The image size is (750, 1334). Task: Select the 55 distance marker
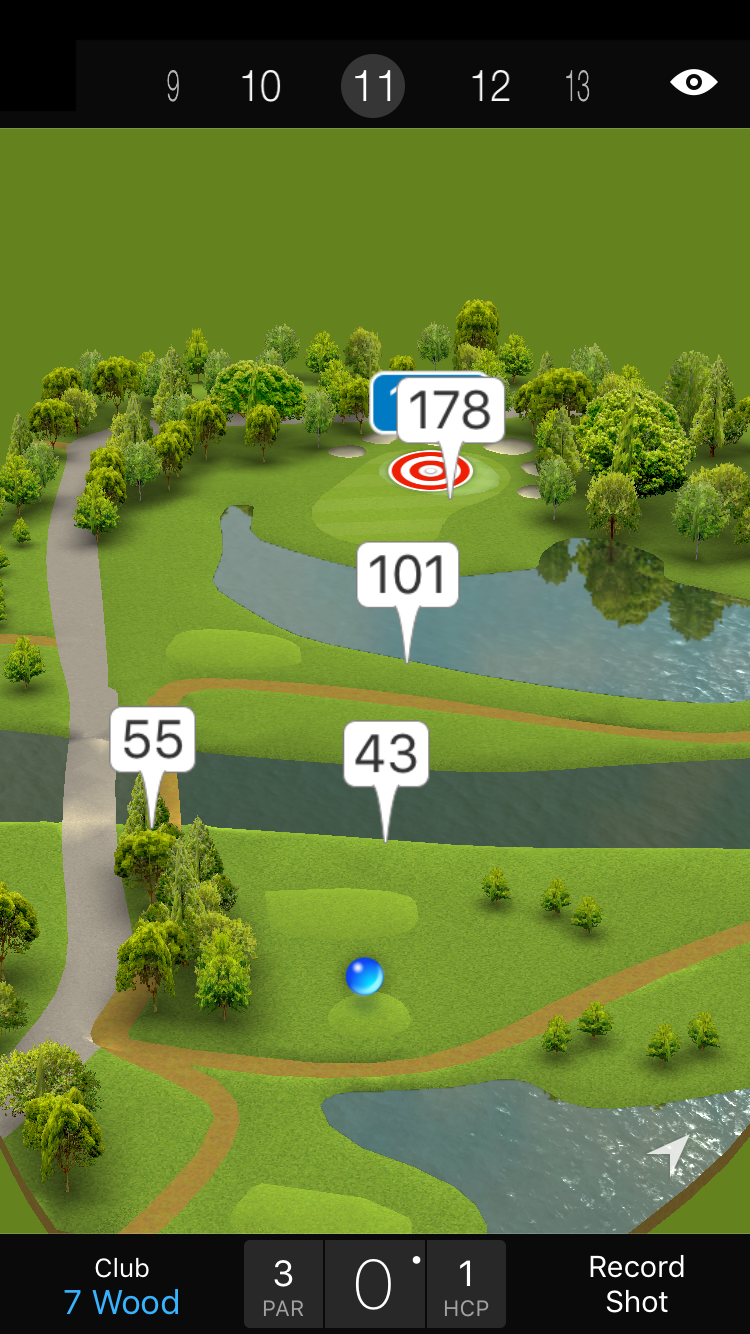pos(152,740)
